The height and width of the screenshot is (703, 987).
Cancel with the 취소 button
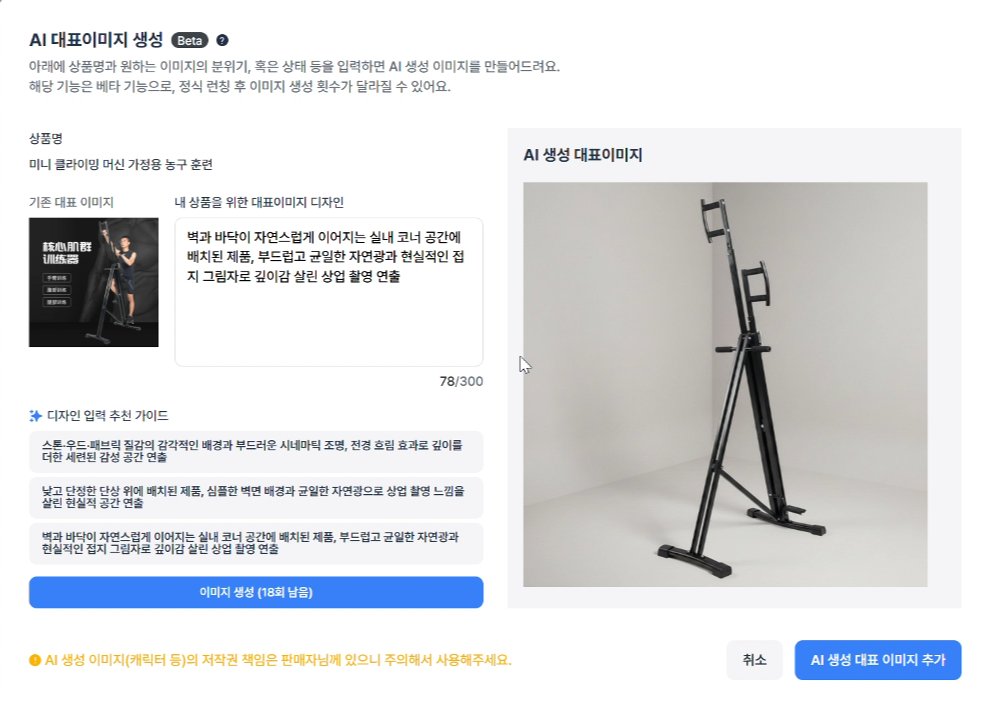754,660
